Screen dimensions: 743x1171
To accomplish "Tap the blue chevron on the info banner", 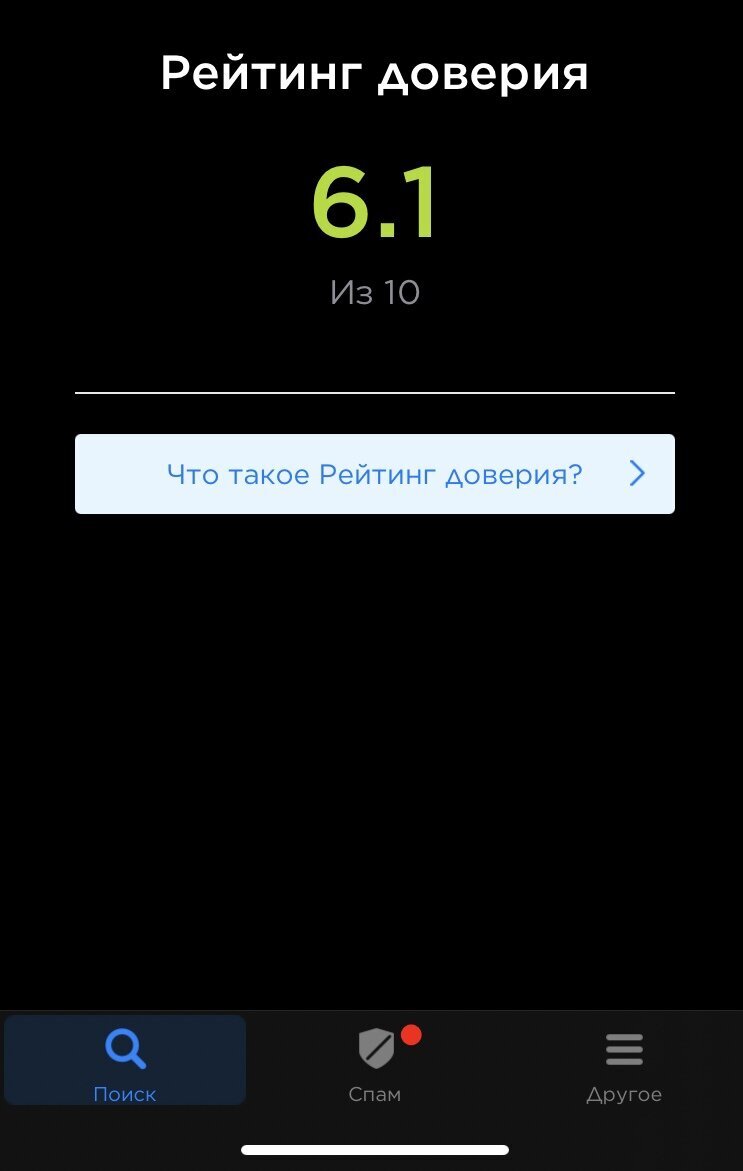I will (637, 474).
